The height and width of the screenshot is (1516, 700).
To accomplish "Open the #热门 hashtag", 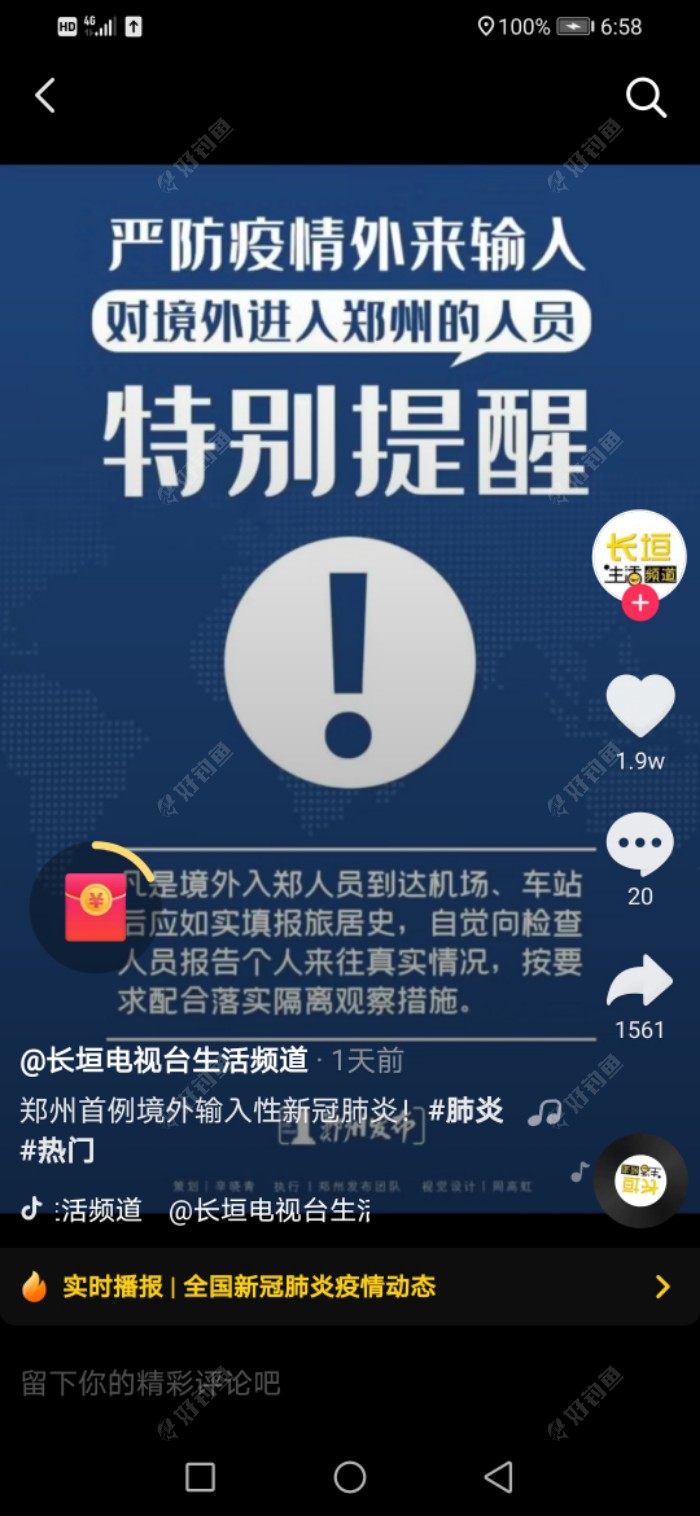I will coord(57,1150).
